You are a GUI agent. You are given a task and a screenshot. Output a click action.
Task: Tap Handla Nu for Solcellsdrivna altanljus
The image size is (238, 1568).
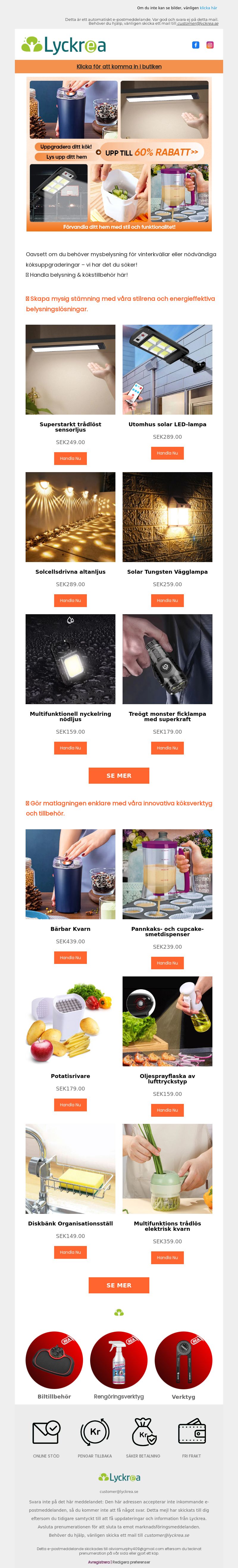coord(71,600)
